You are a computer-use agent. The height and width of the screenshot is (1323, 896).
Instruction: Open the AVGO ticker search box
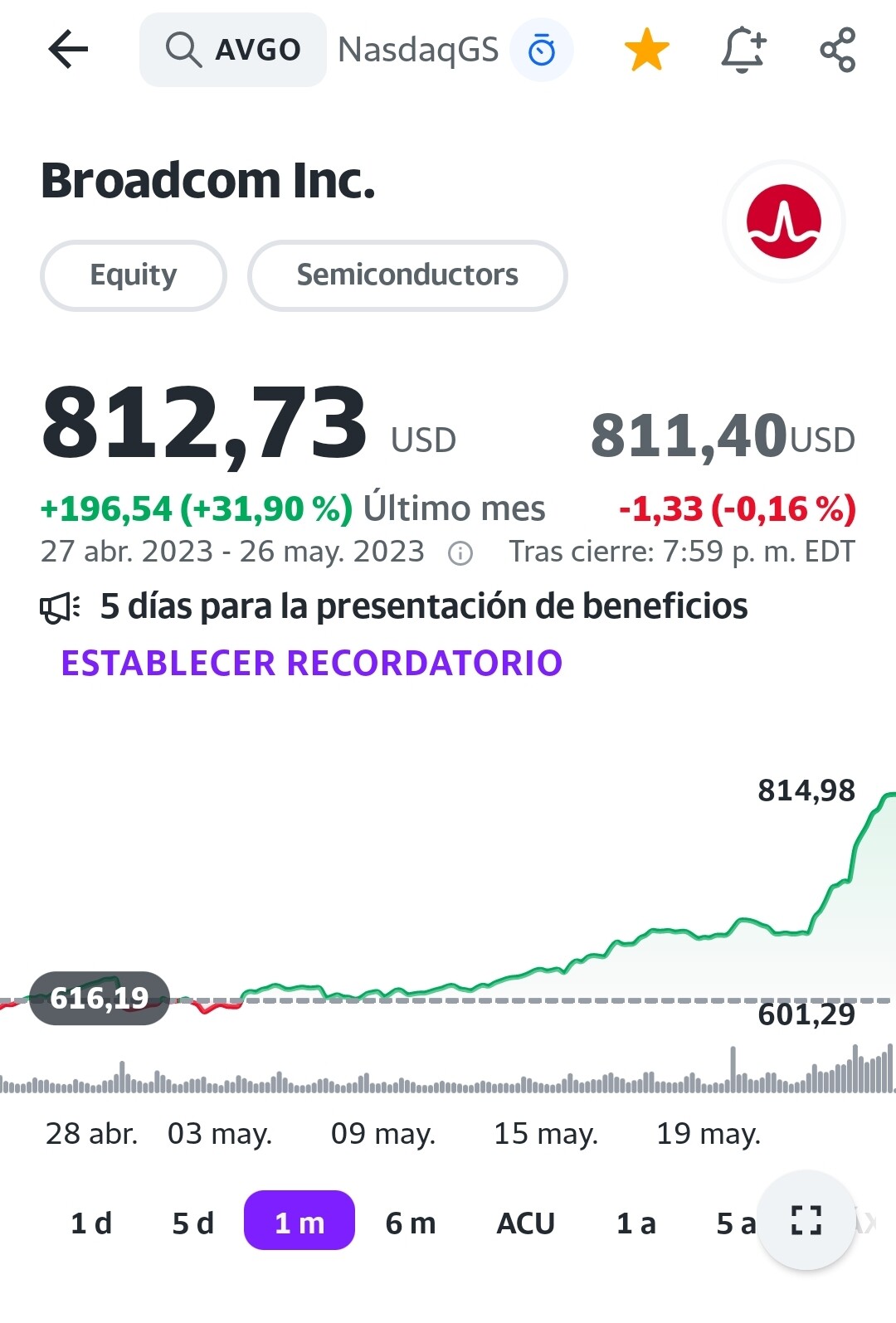tap(233, 50)
